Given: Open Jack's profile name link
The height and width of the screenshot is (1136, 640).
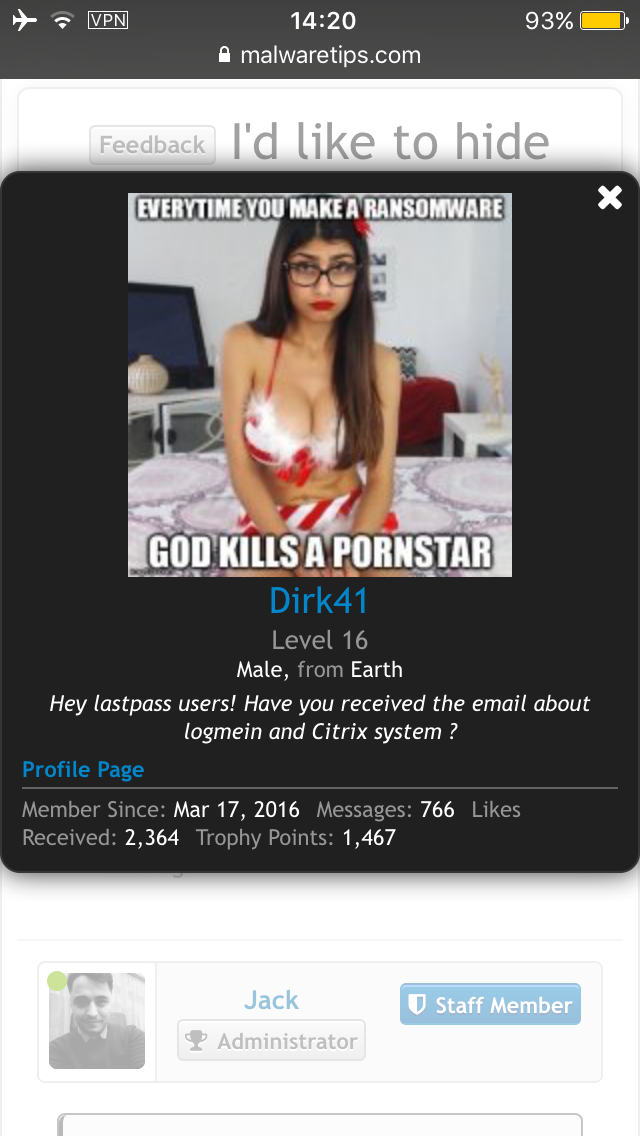Looking at the screenshot, I should [x=271, y=1000].
